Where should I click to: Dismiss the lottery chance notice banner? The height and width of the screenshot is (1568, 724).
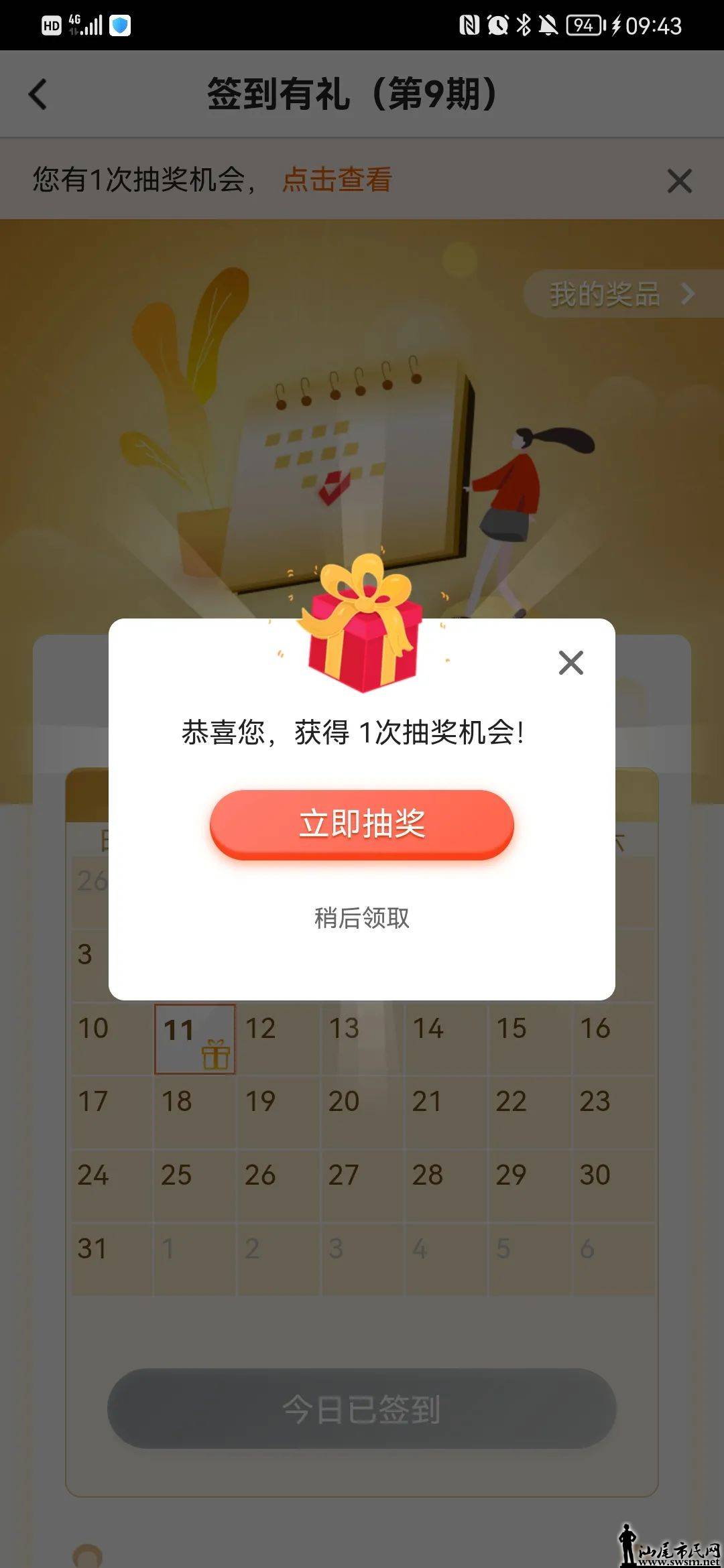[679, 181]
